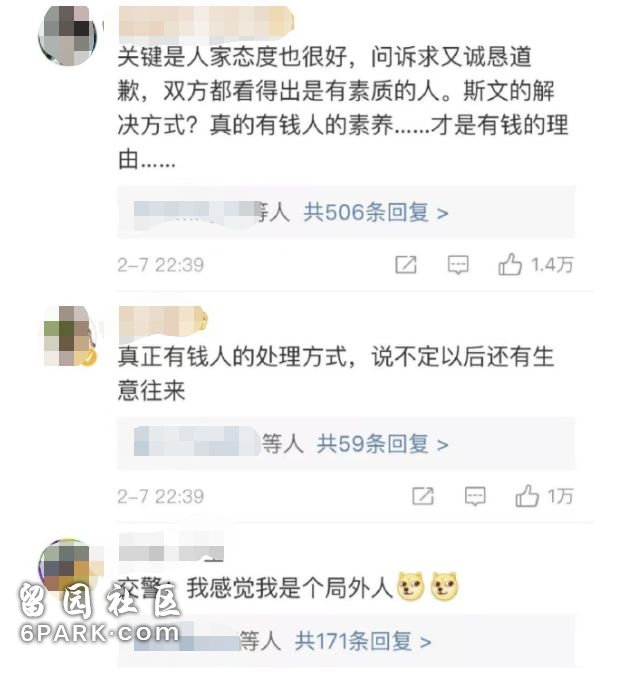617x675 pixels.
Task: Expand the 共59条回复 replies
Action: tap(382, 443)
